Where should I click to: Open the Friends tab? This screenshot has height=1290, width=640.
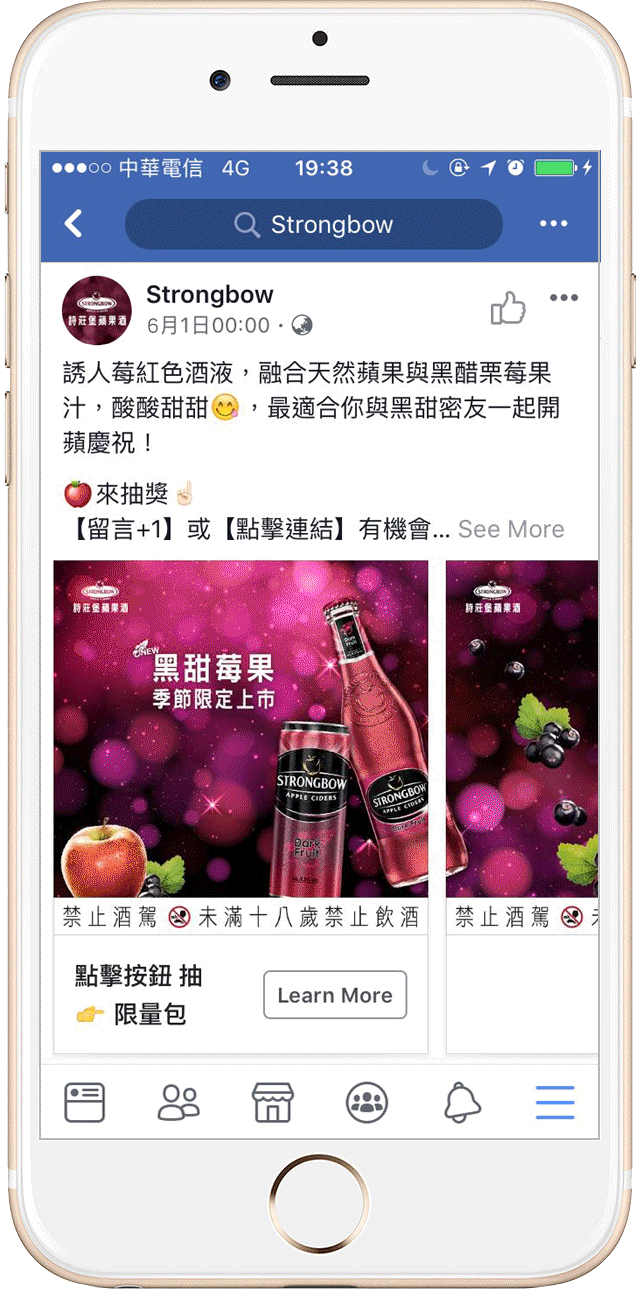point(179,1102)
